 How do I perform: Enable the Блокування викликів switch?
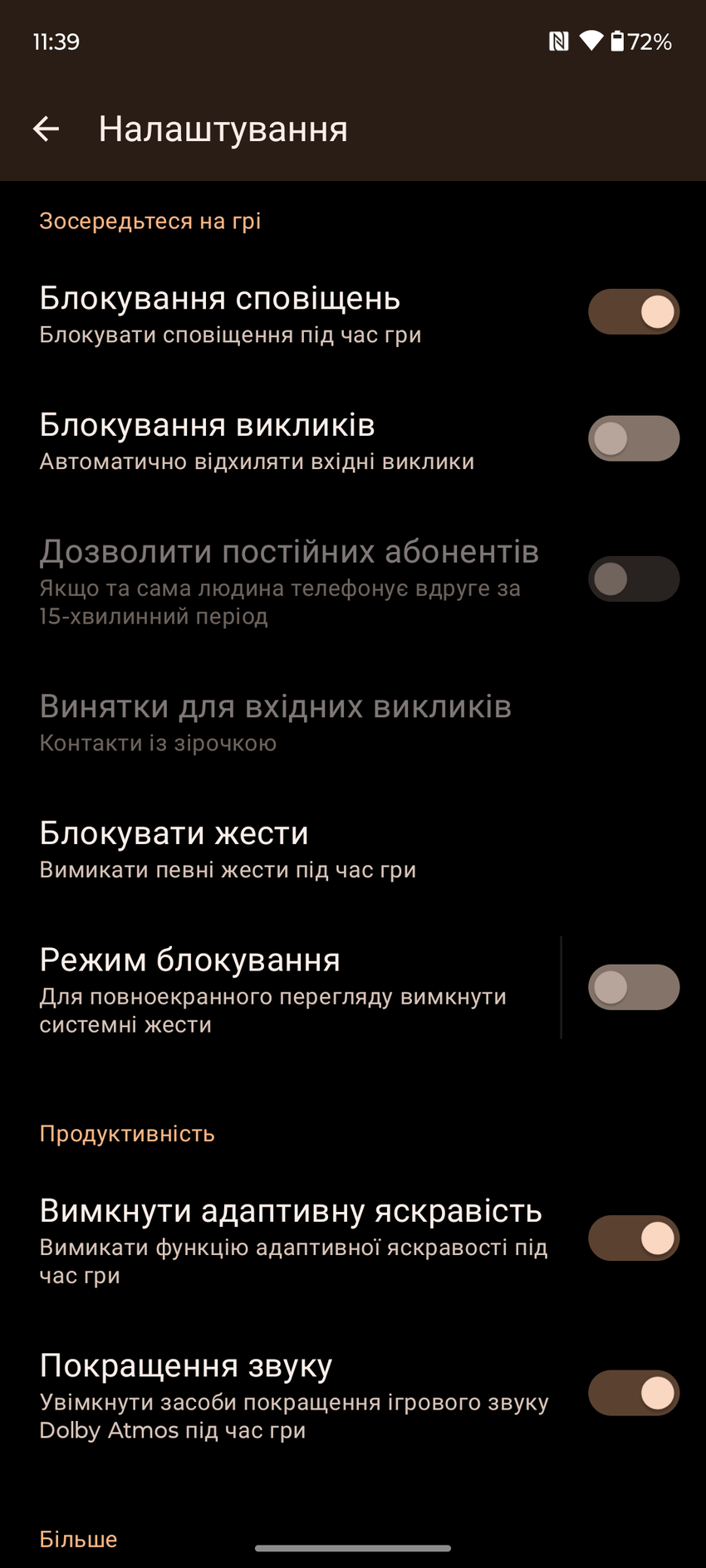tap(634, 437)
